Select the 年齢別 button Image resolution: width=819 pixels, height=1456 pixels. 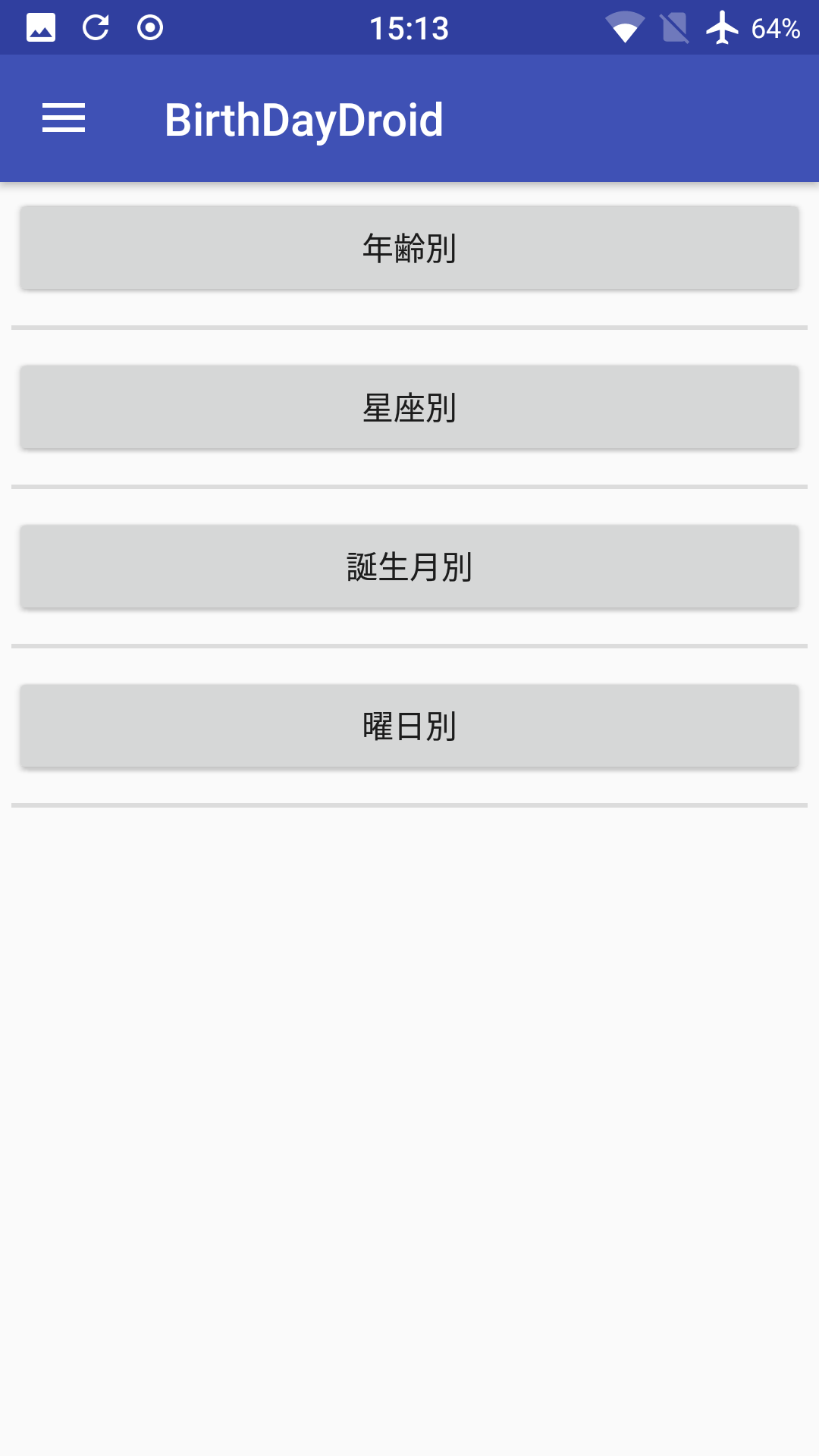[409, 248]
